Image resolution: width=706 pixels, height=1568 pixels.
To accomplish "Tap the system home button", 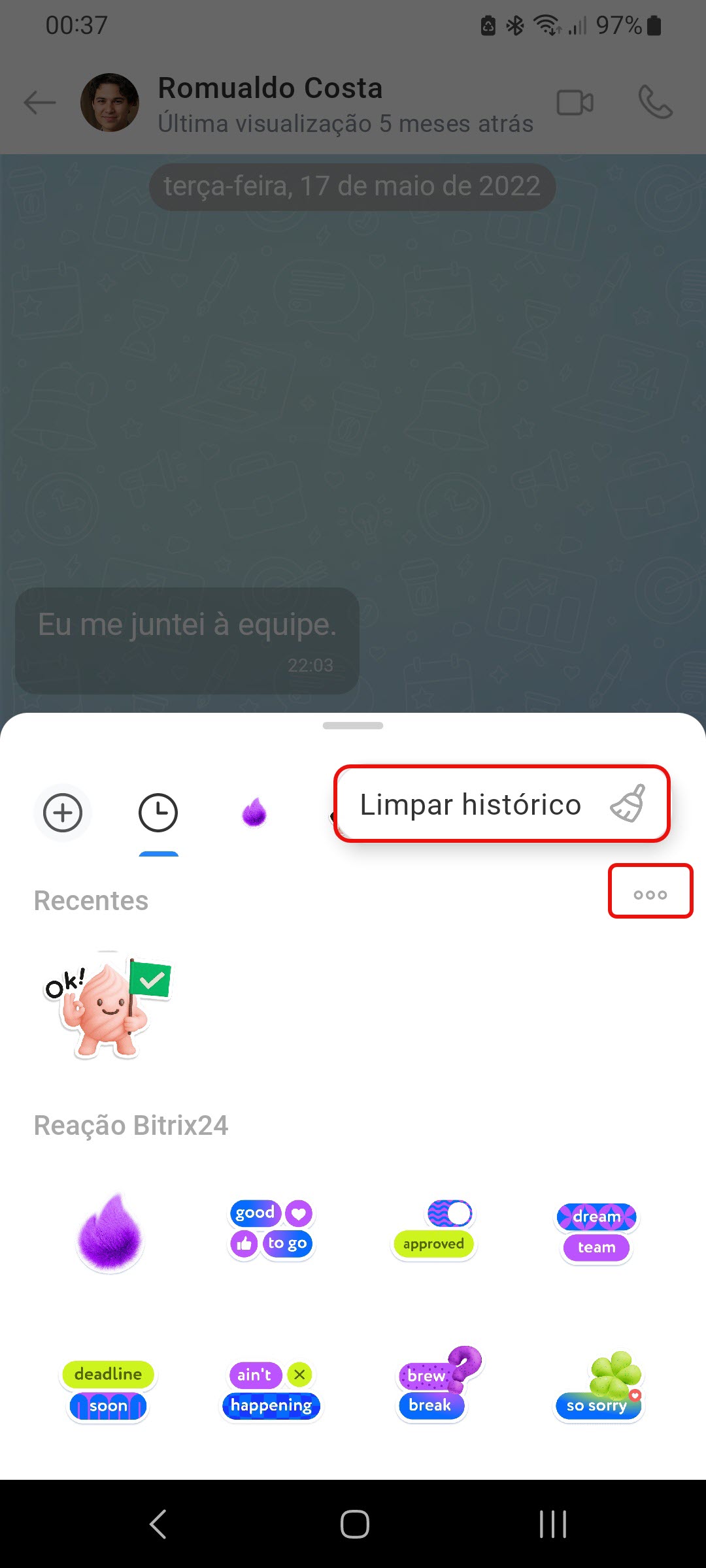I will click(x=354, y=1524).
